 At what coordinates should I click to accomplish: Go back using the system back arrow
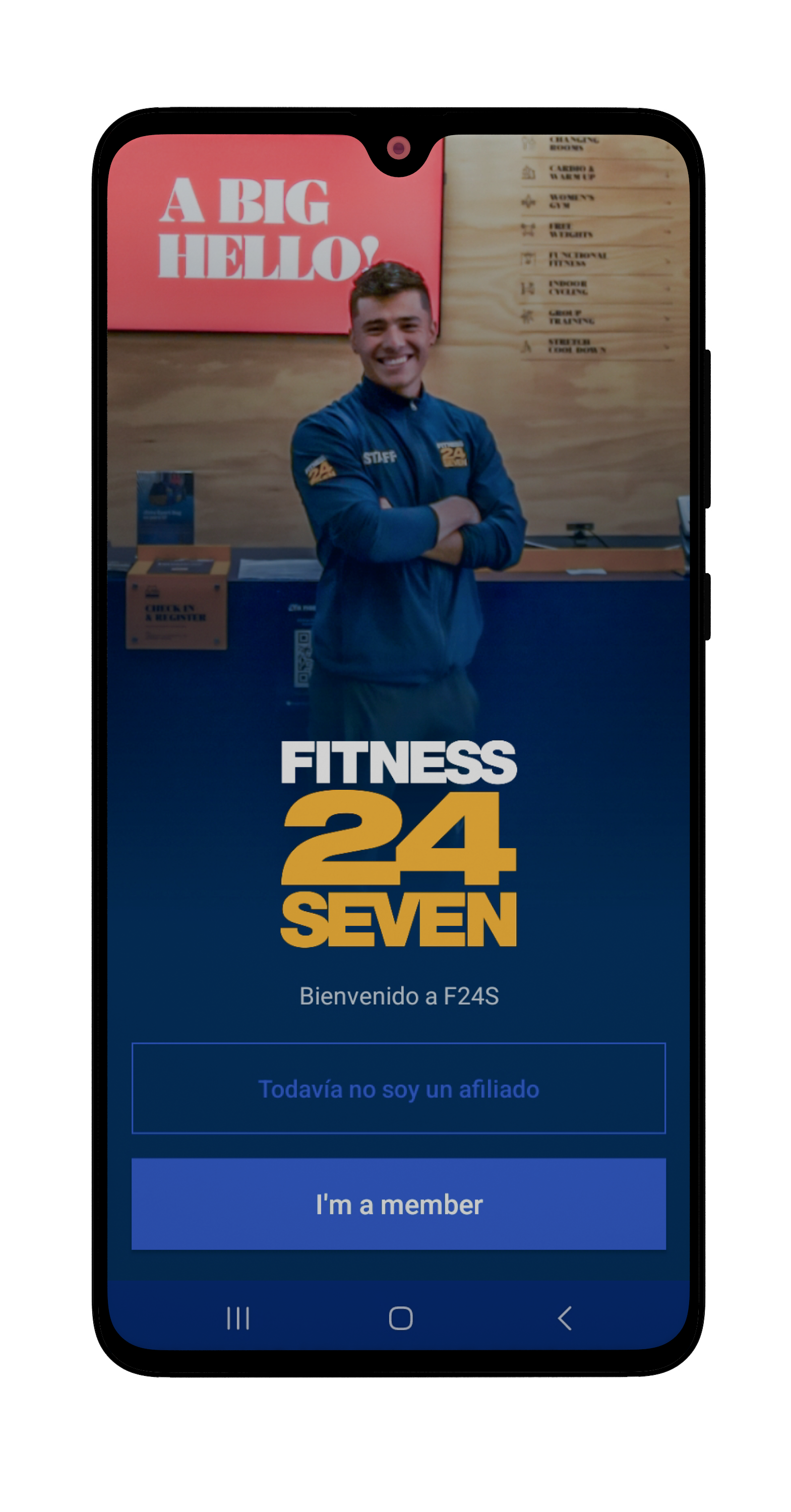click(x=564, y=1318)
